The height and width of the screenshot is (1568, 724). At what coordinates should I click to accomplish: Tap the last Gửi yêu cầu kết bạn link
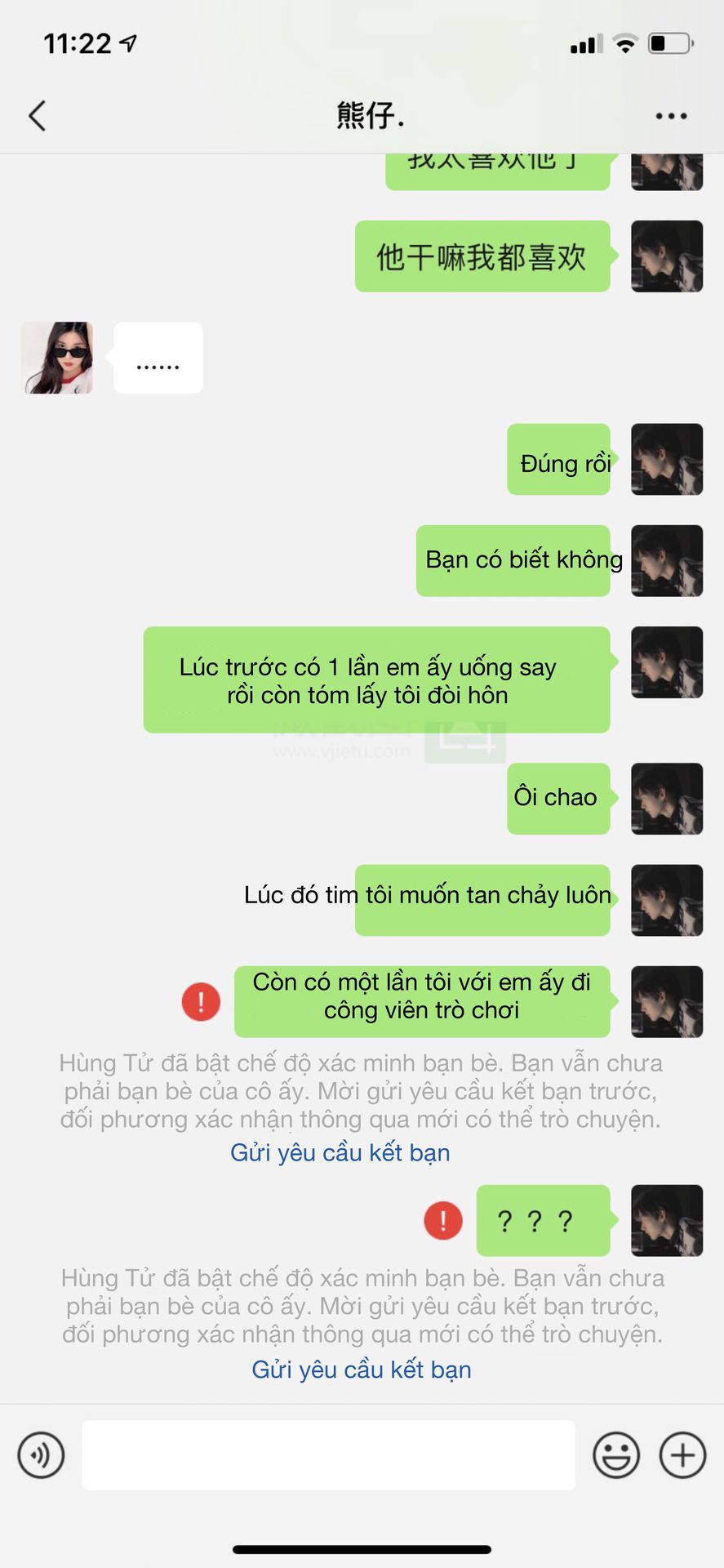tap(361, 1370)
